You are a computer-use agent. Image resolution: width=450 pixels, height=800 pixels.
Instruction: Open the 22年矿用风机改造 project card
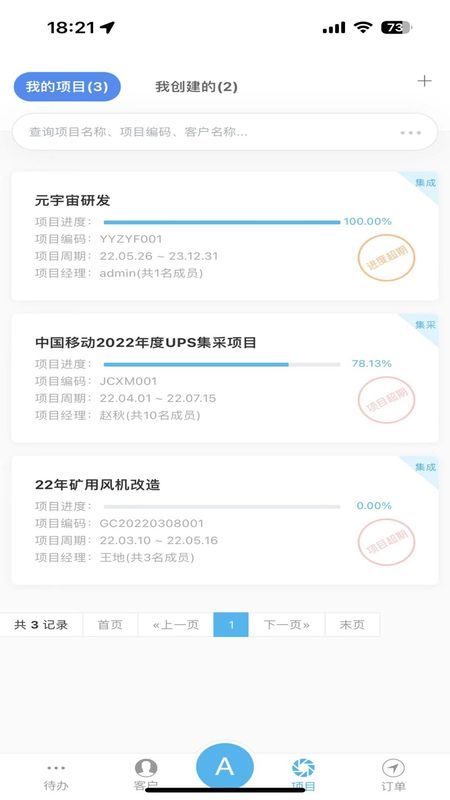point(224,520)
